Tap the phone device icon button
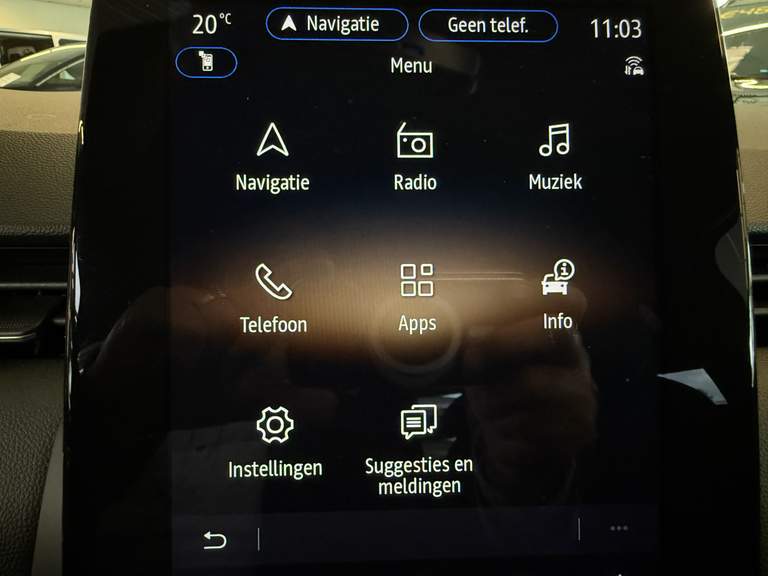Screen dimensions: 768x576 pyautogui.click(x=206, y=63)
